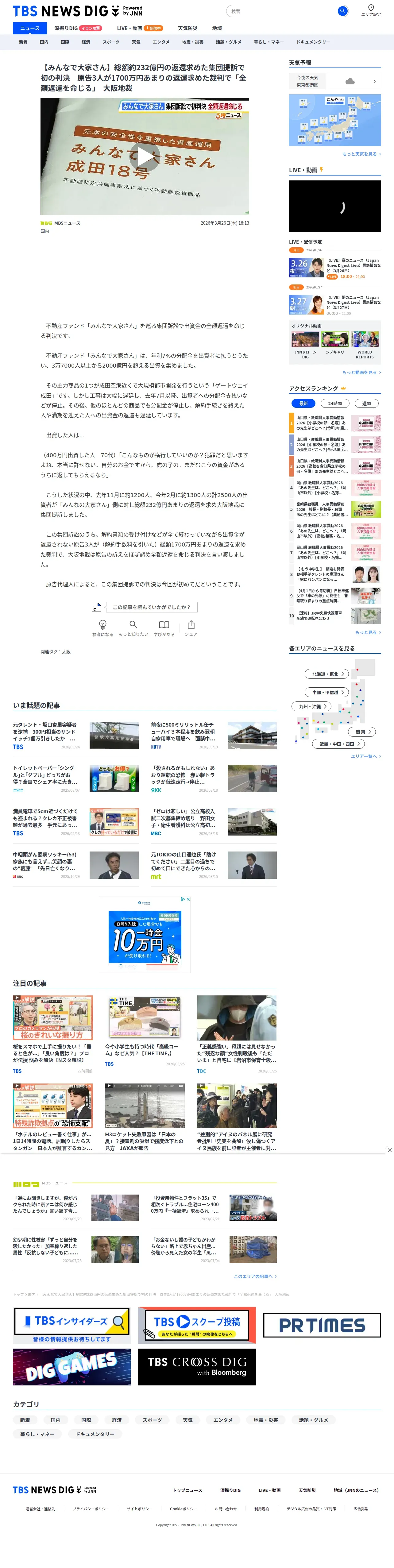Tap the search magnifier button
Image resolution: width=394 pixels, height=1568 pixels.
[342, 11]
